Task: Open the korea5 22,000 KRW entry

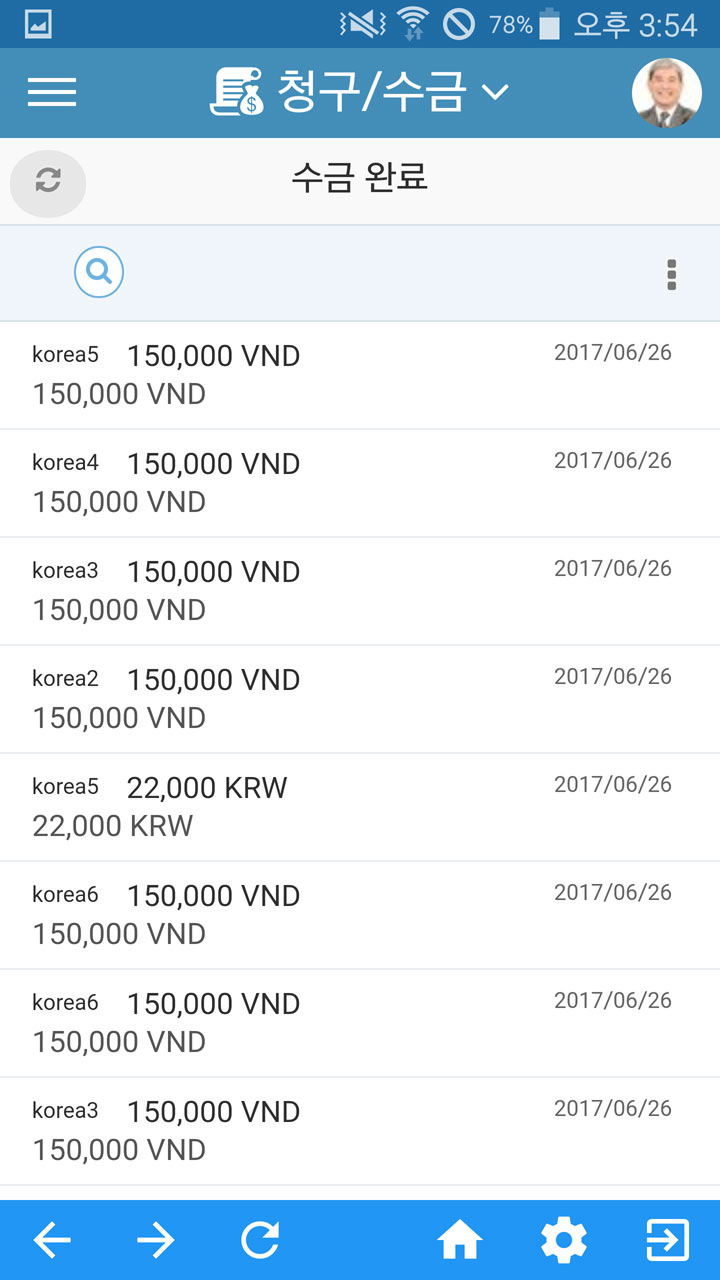Action: click(x=360, y=808)
